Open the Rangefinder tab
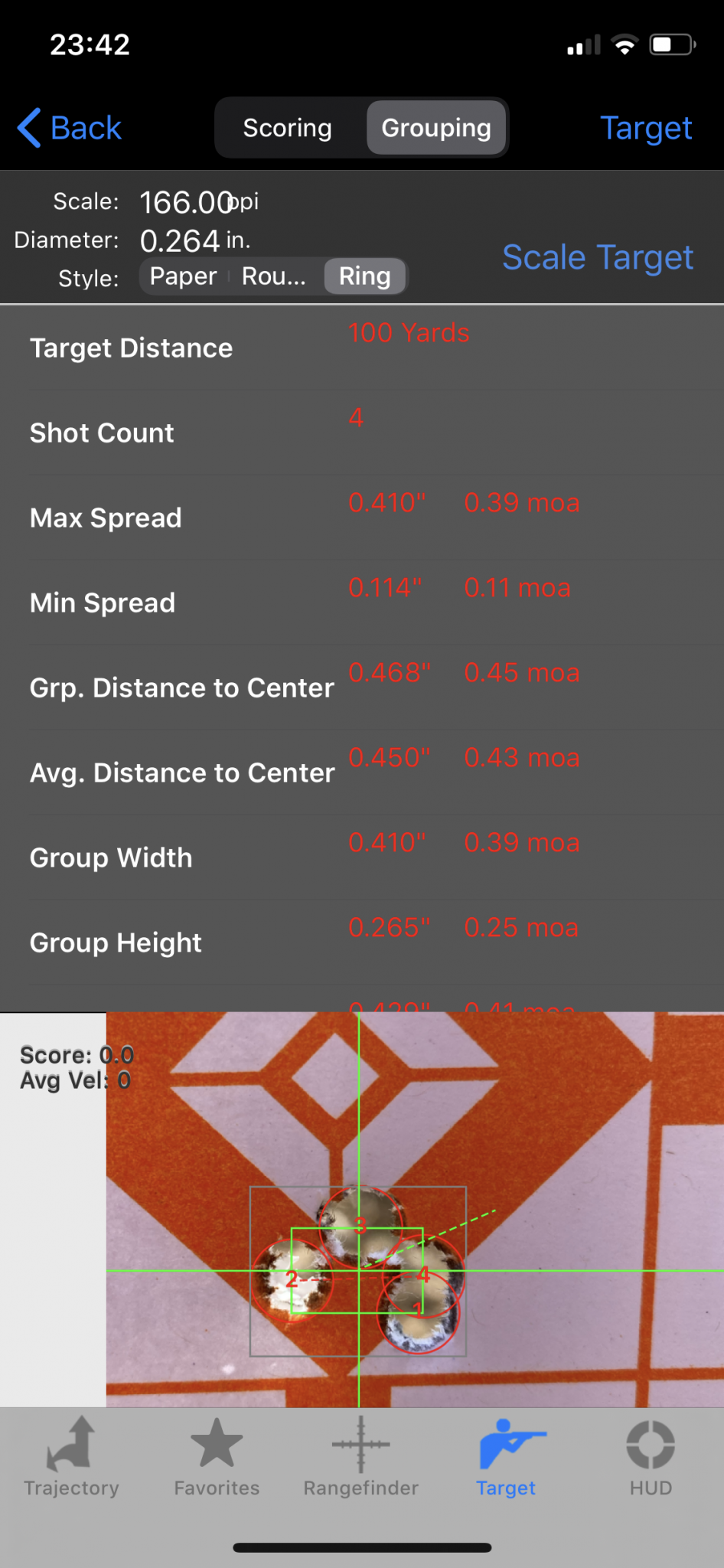This screenshot has width=724, height=1568. tap(361, 1457)
